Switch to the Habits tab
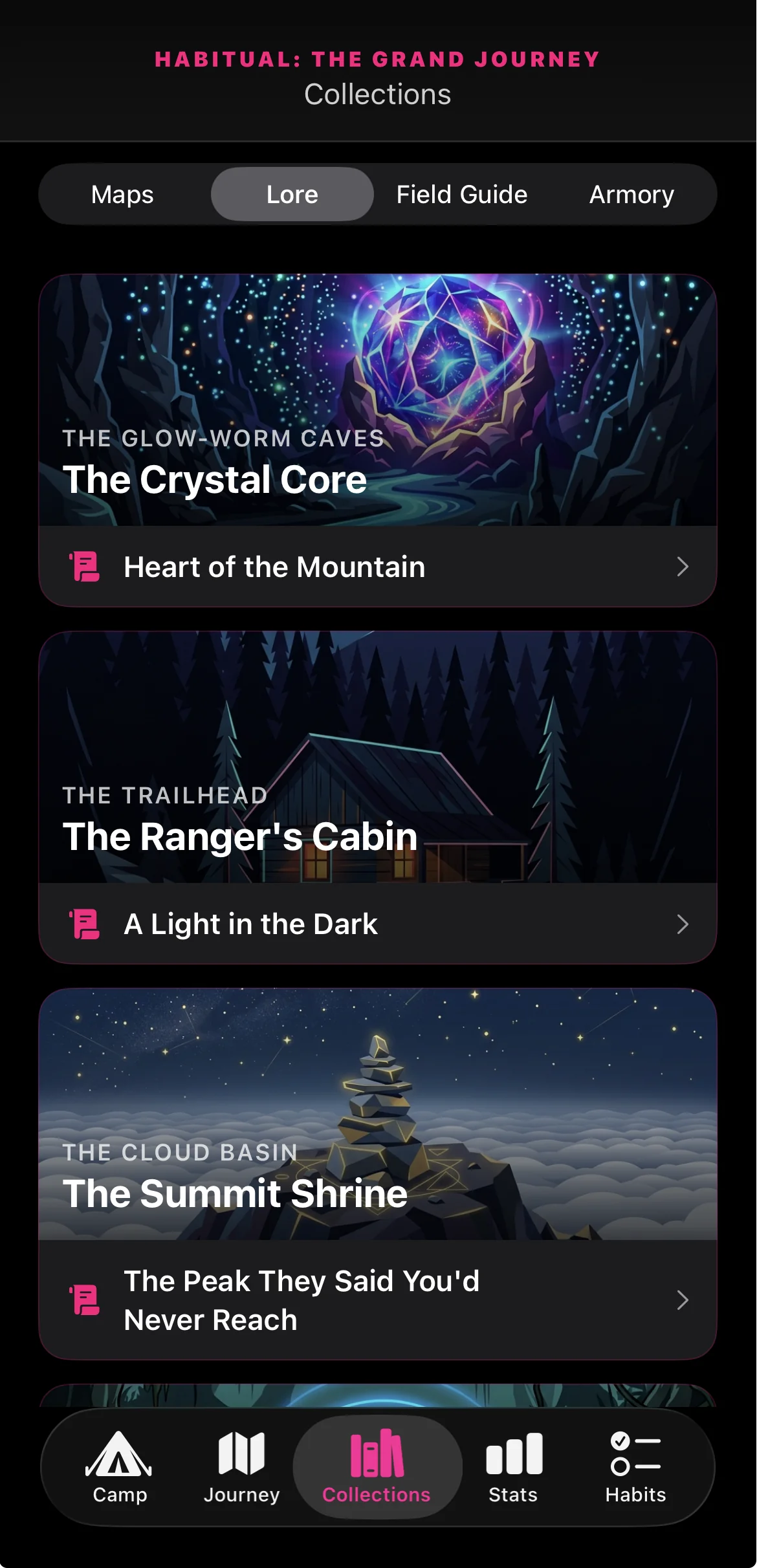This screenshot has height=1568, width=757. (x=635, y=1467)
